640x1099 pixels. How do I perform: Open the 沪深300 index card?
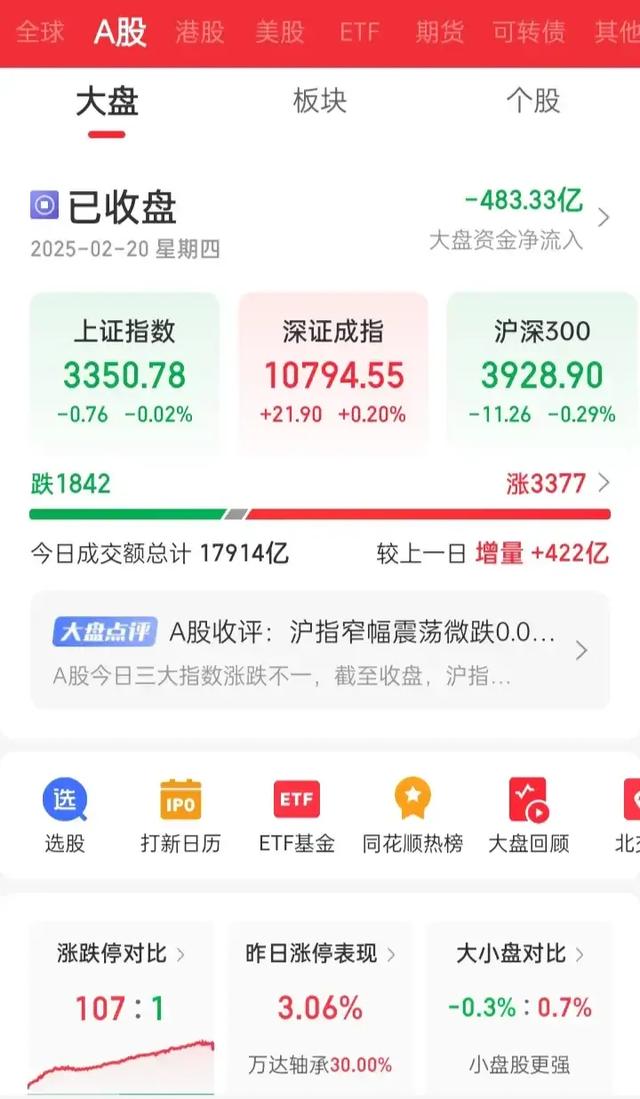pyautogui.click(x=542, y=372)
